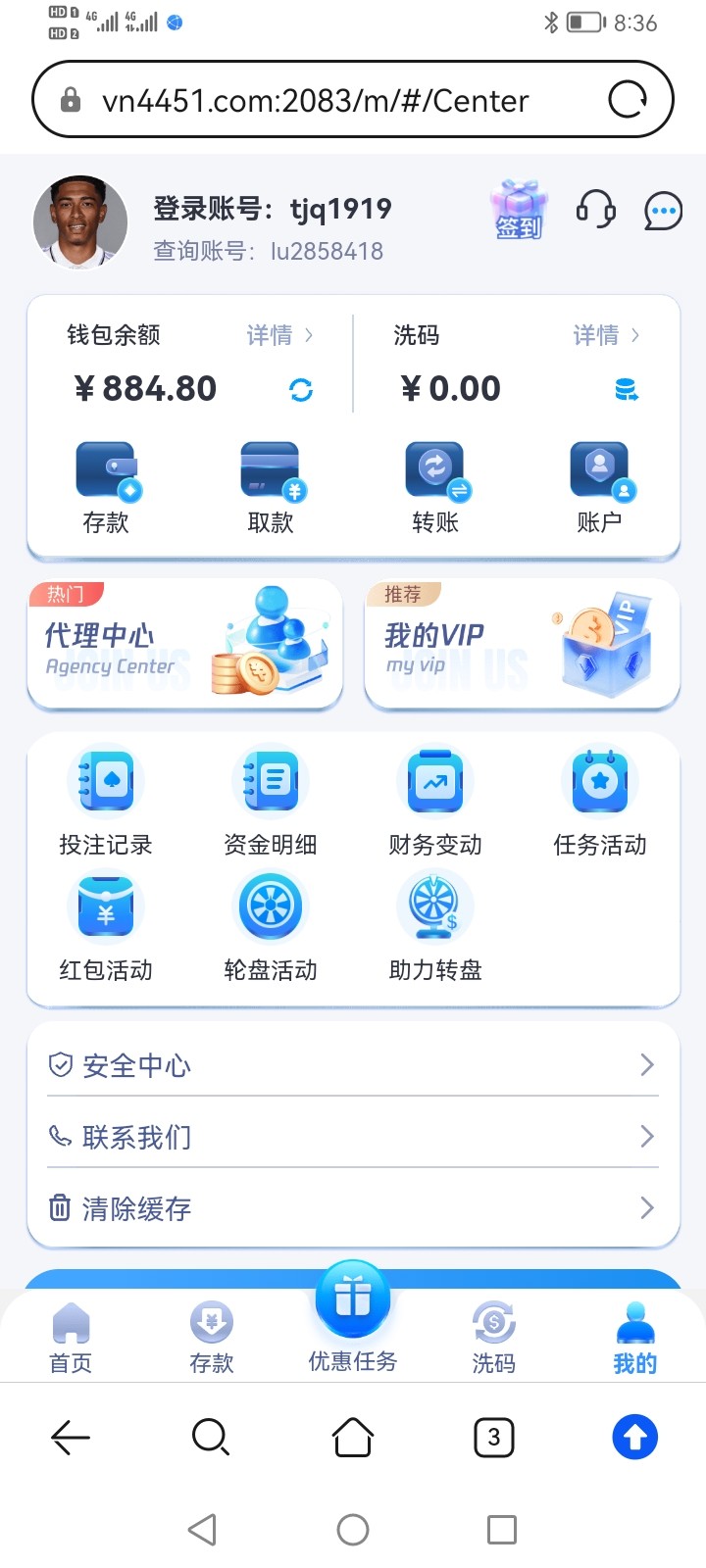
Task: Open the 账户 account option
Action: tap(599, 487)
